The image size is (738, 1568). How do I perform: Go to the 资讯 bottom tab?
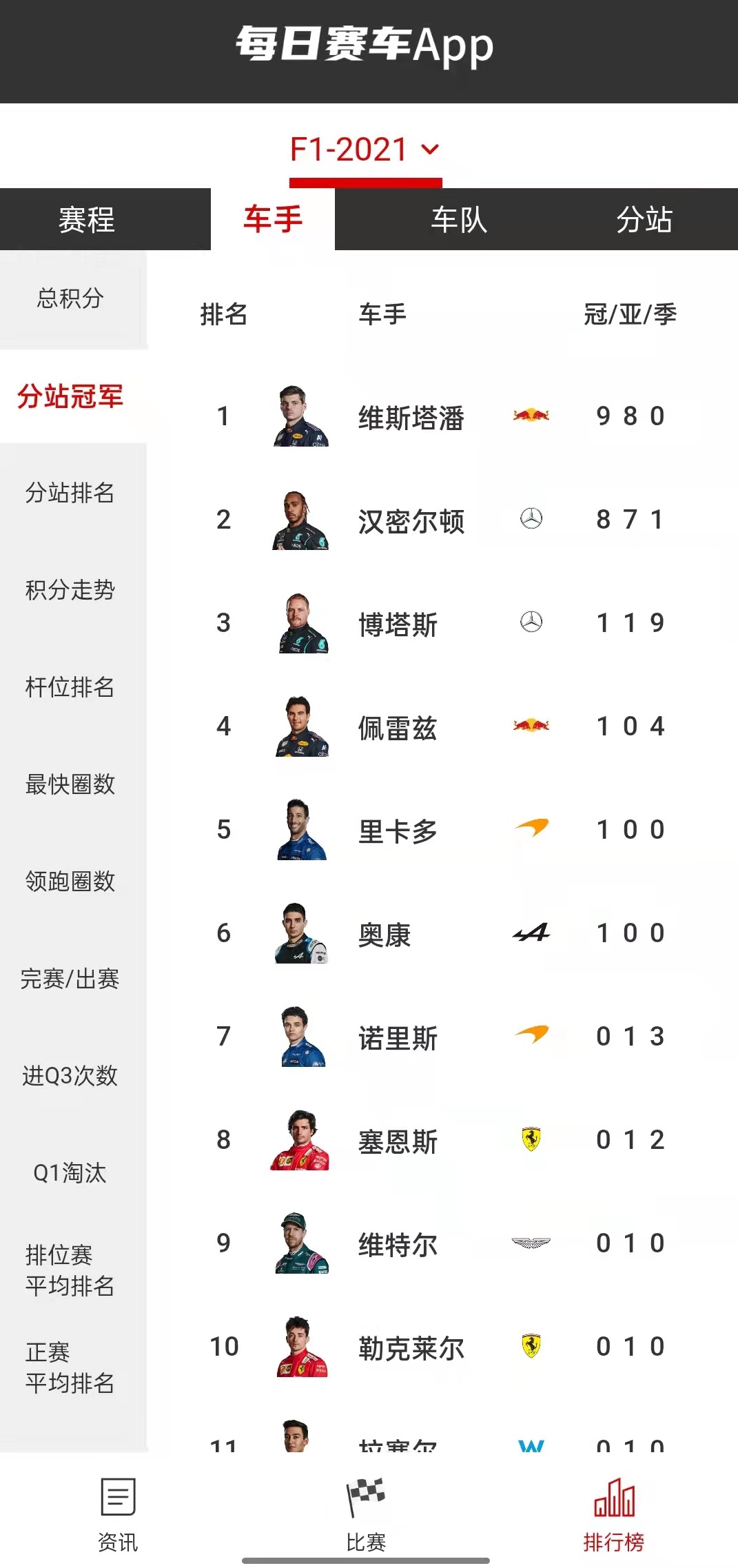[118, 1514]
